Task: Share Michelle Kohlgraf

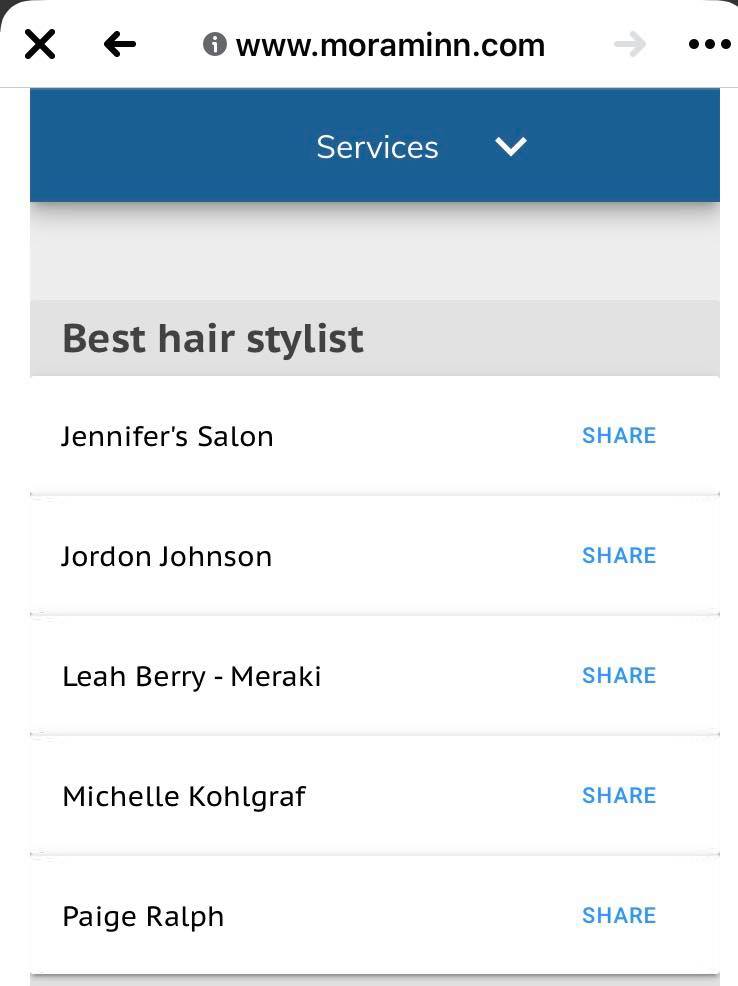Action: click(619, 796)
